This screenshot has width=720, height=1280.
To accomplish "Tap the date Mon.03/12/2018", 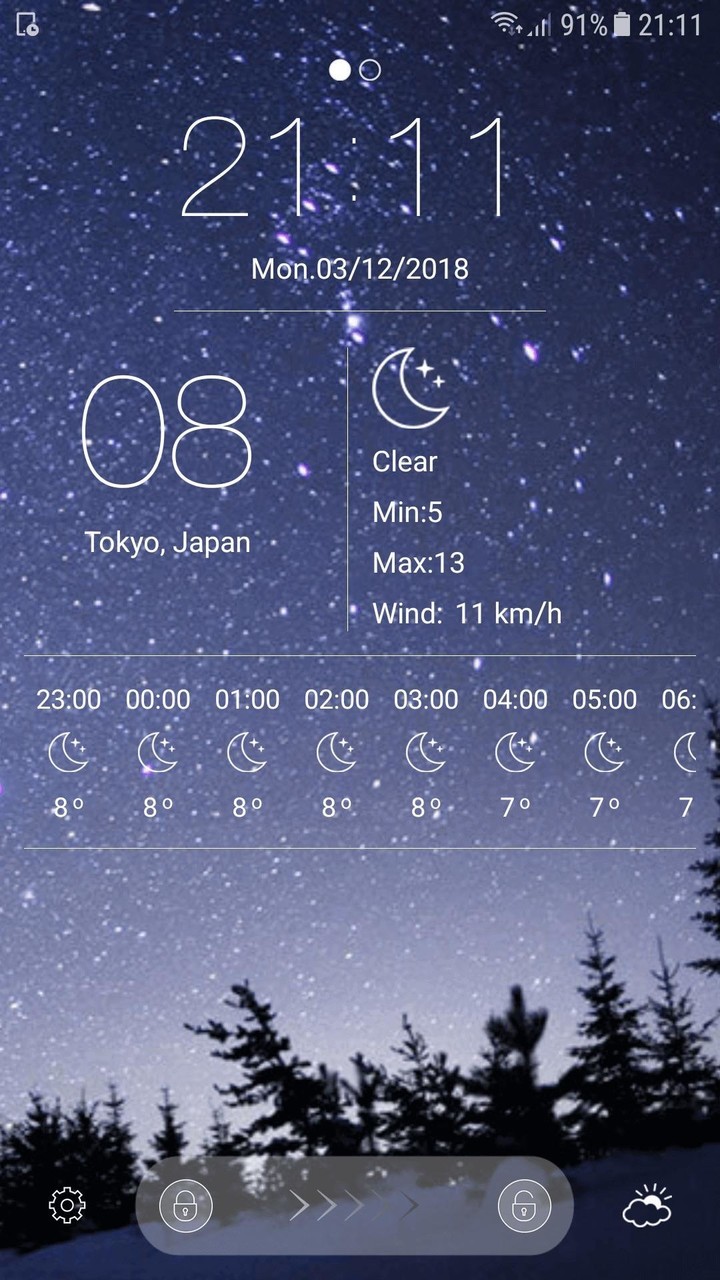I will [359, 268].
